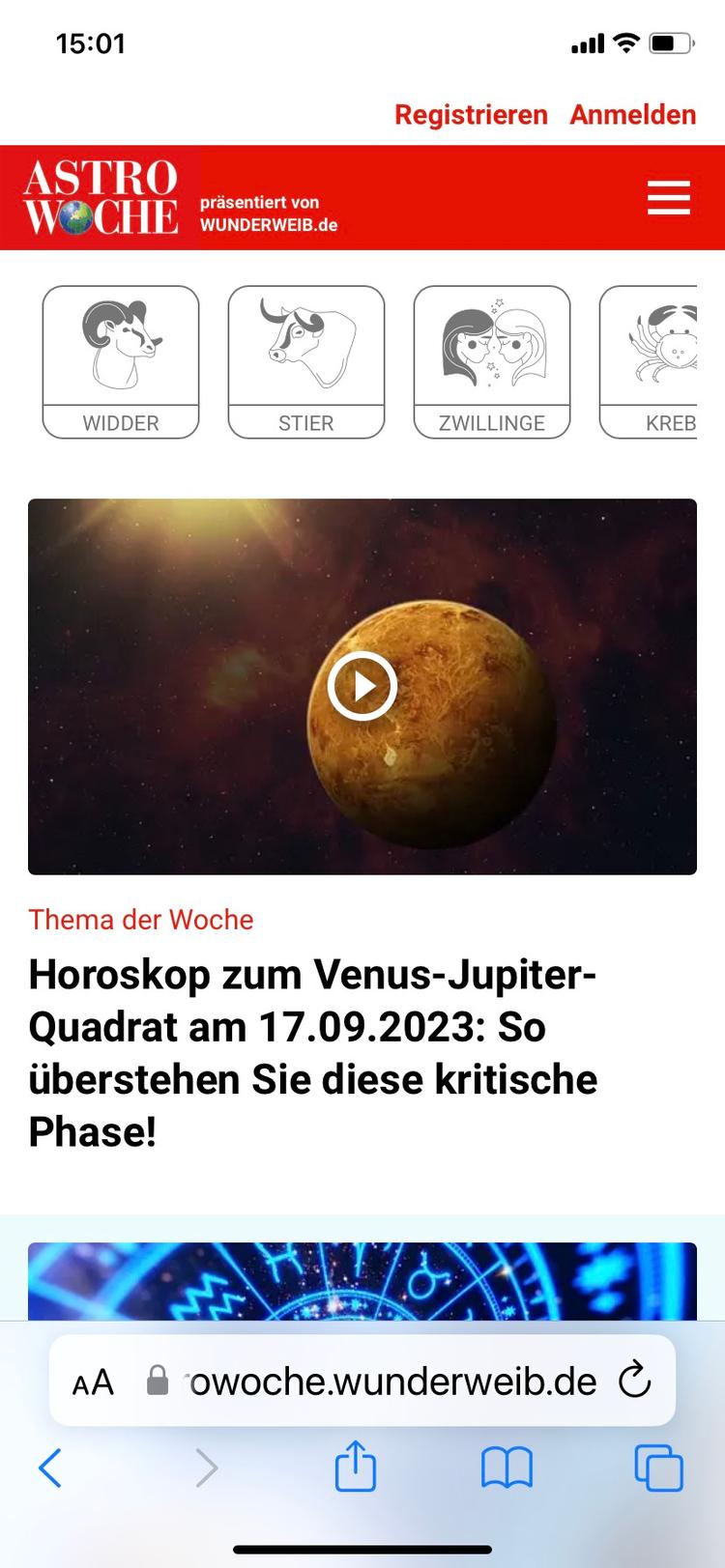Screen dimensions: 725x1568
Task: Open Safari bookmarks
Action: pyautogui.click(x=507, y=1468)
